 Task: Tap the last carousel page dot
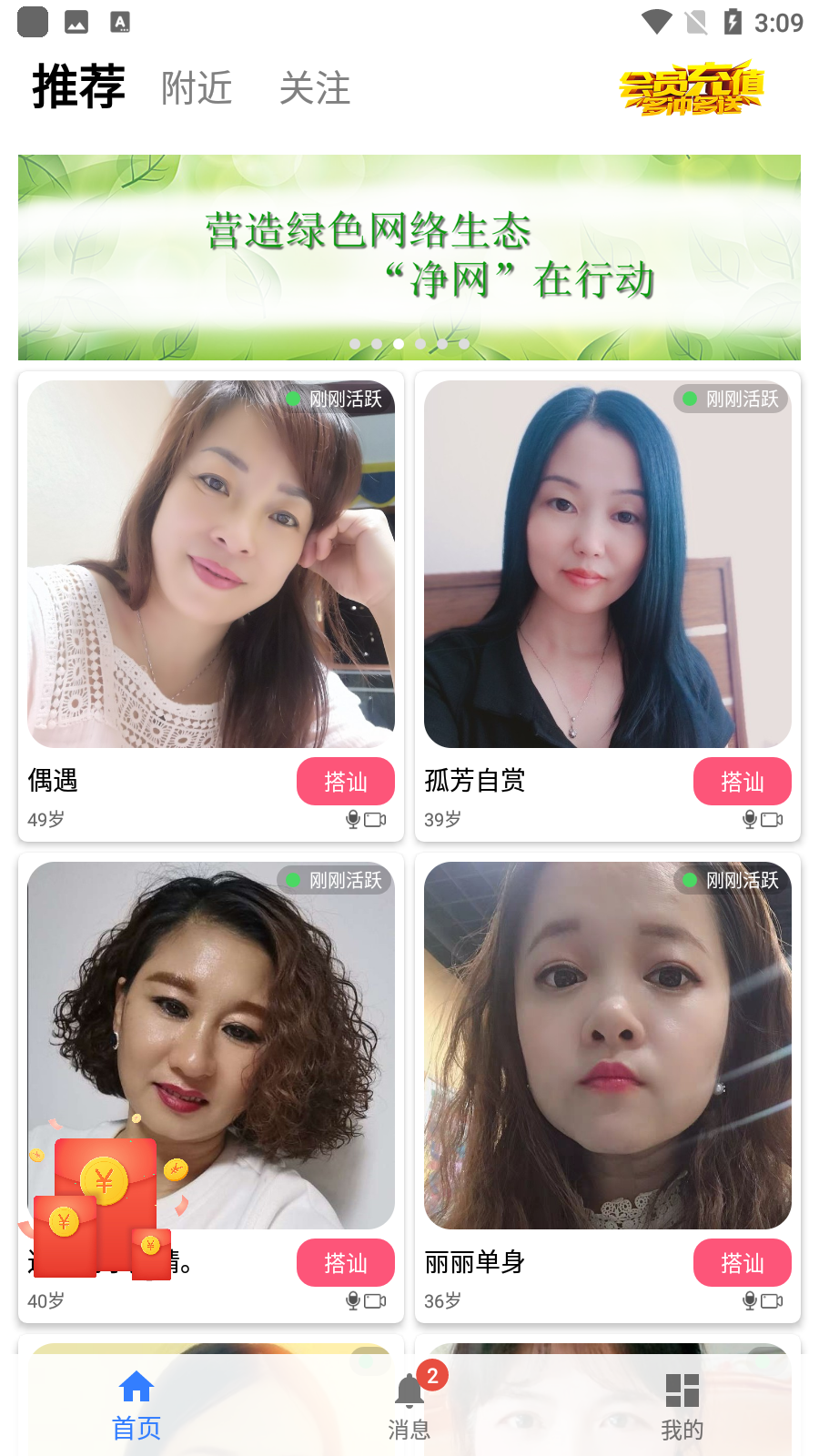(464, 344)
